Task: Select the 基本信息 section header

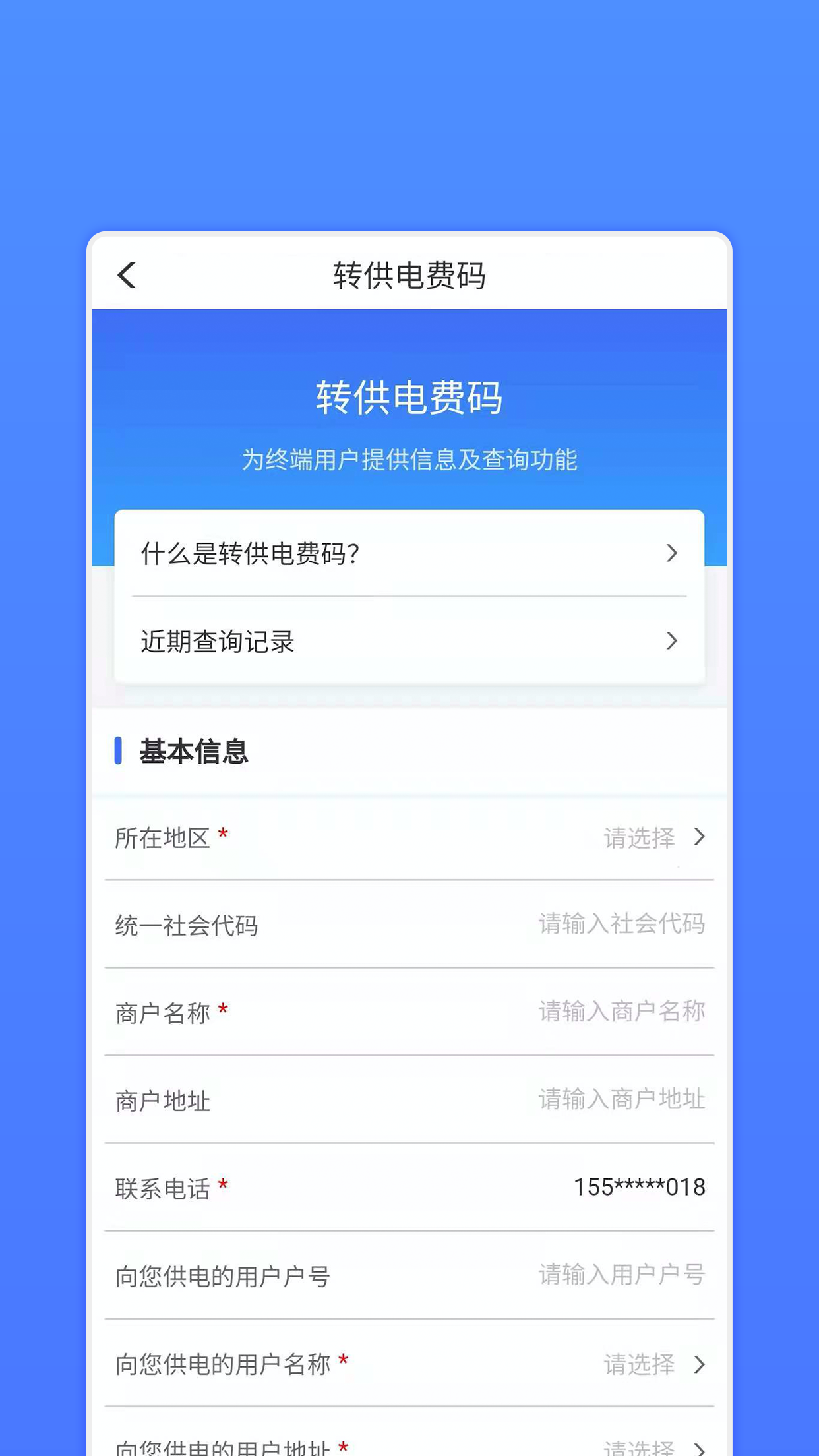Action: pos(192,751)
